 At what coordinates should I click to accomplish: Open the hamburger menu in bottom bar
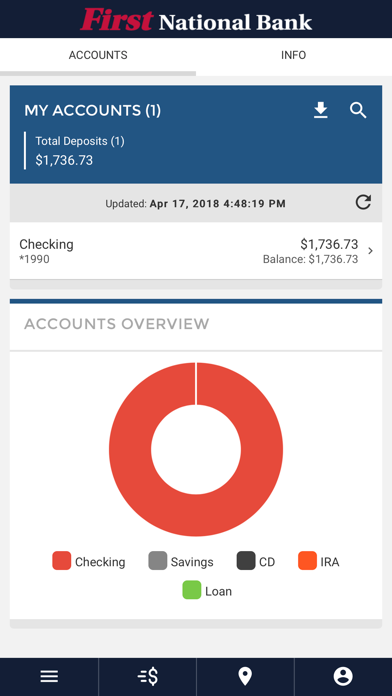click(x=49, y=676)
